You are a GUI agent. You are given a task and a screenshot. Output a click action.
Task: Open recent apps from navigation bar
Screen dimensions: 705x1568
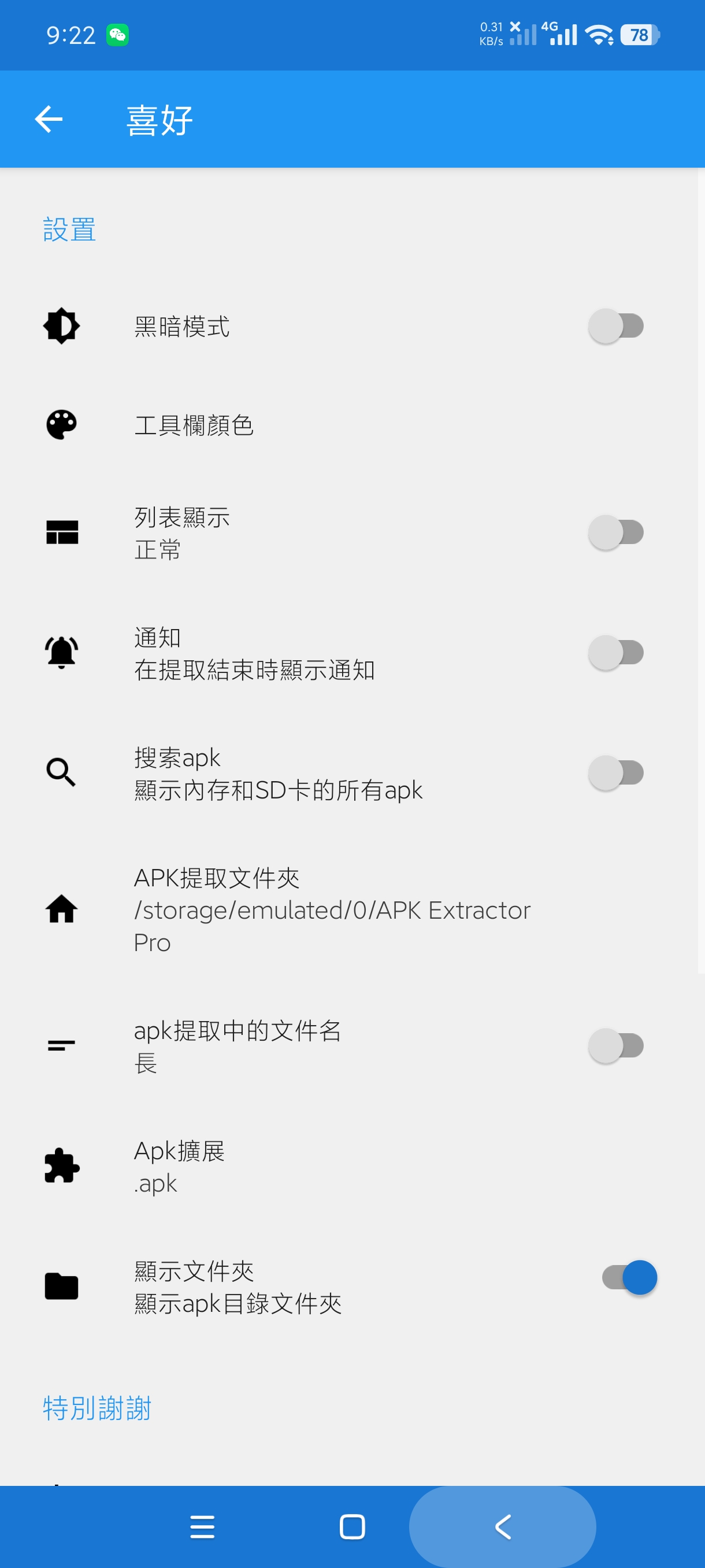[x=202, y=1526]
